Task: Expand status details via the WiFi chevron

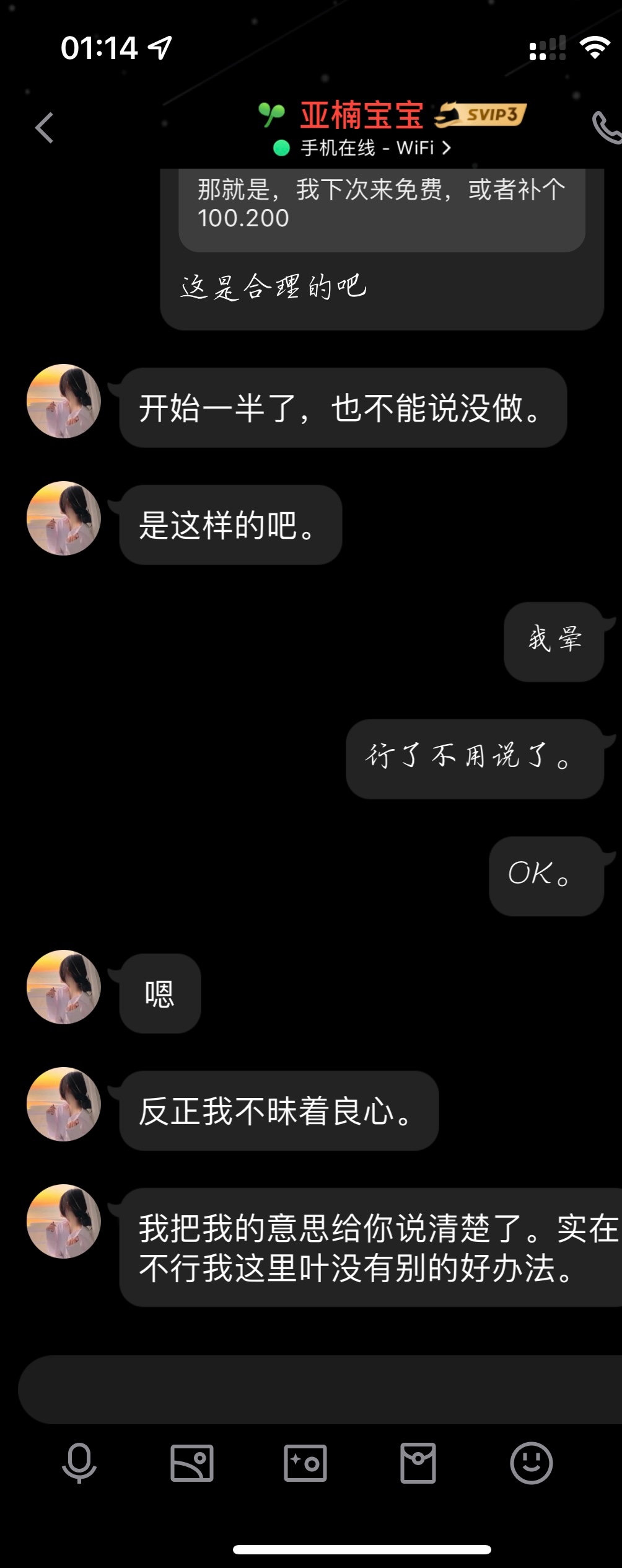Action: (449, 147)
